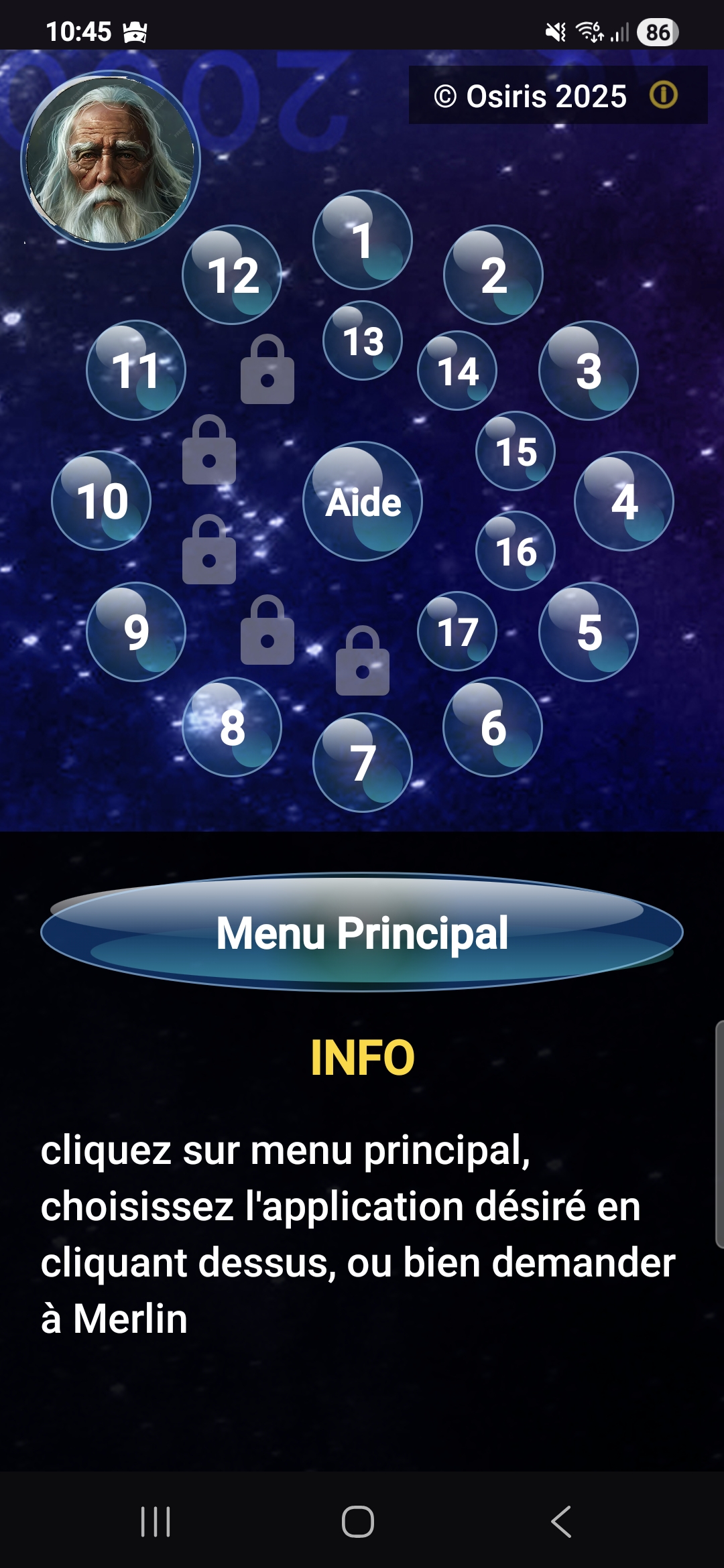
Task: Open bubble number 11
Action: [x=136, y=371]
